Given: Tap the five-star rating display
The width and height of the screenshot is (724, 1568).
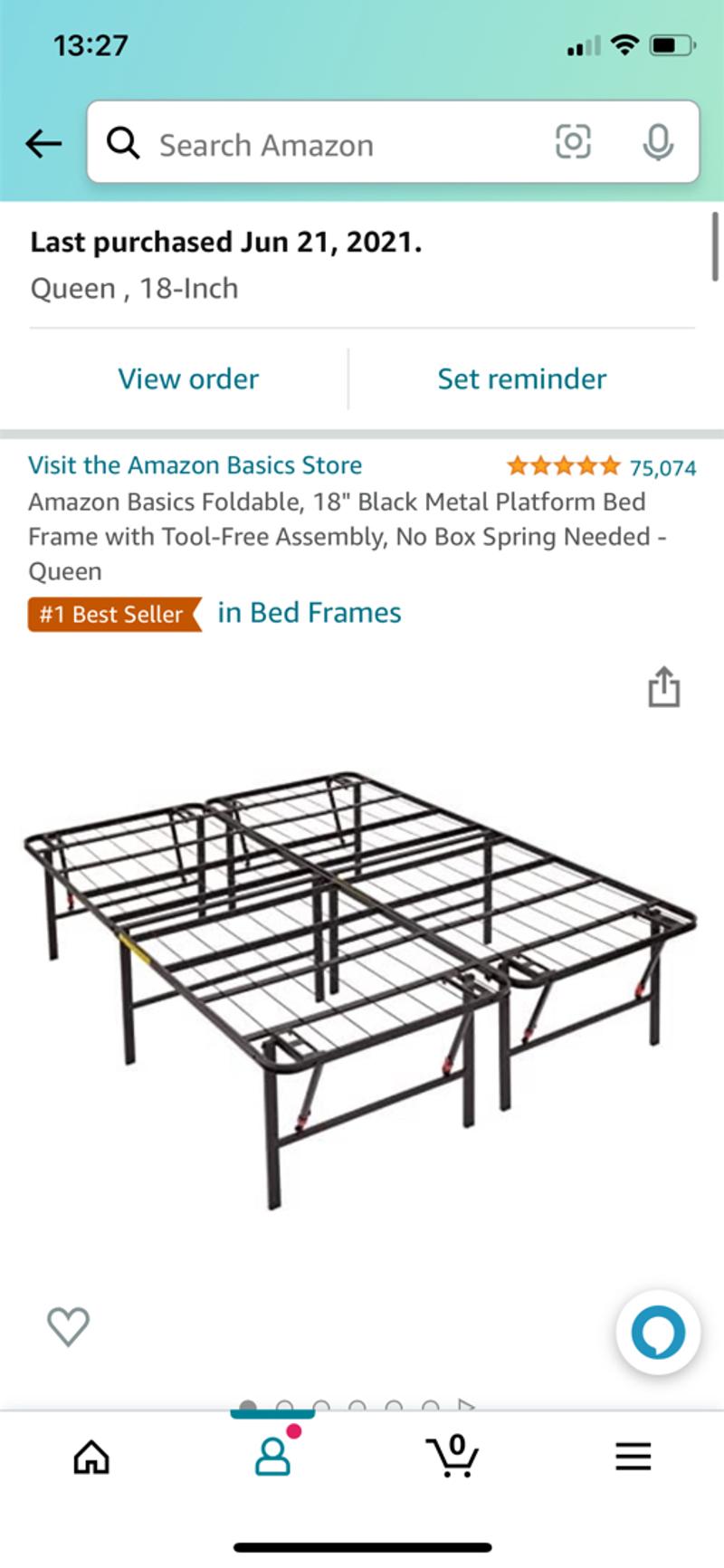Looking at the screenshot, I should click(x=563, y=467).
